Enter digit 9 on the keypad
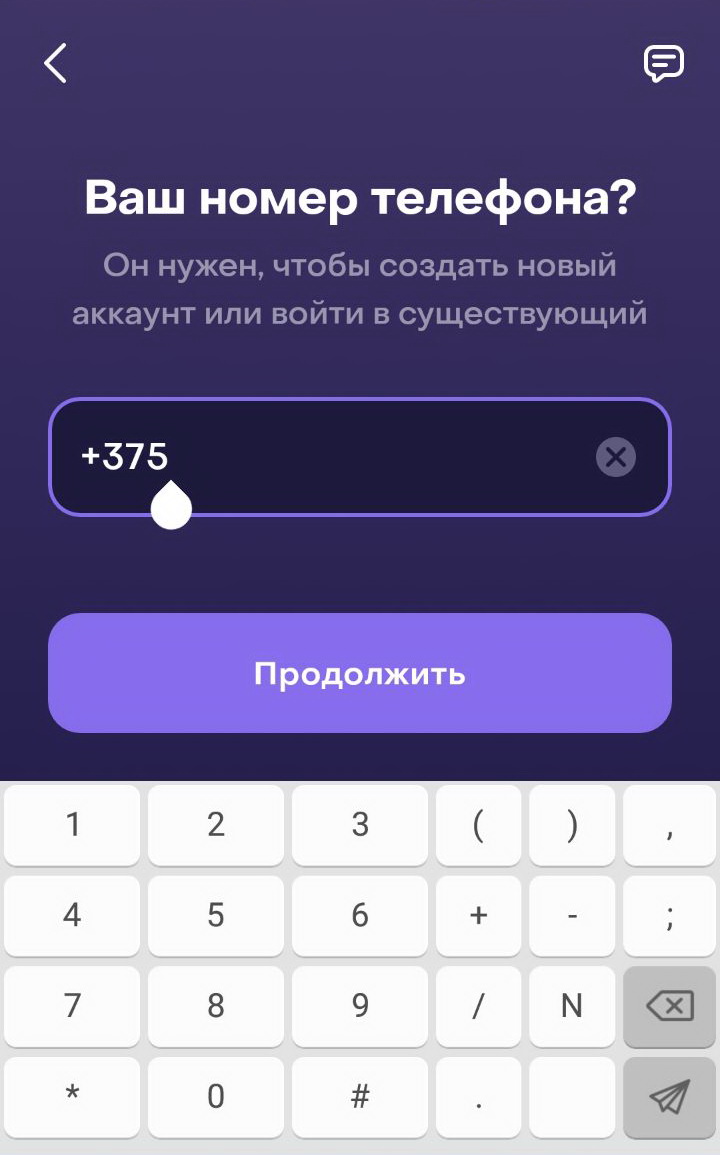The height and width of the screenshot is (1155, 720). (x=360, y=1006)
